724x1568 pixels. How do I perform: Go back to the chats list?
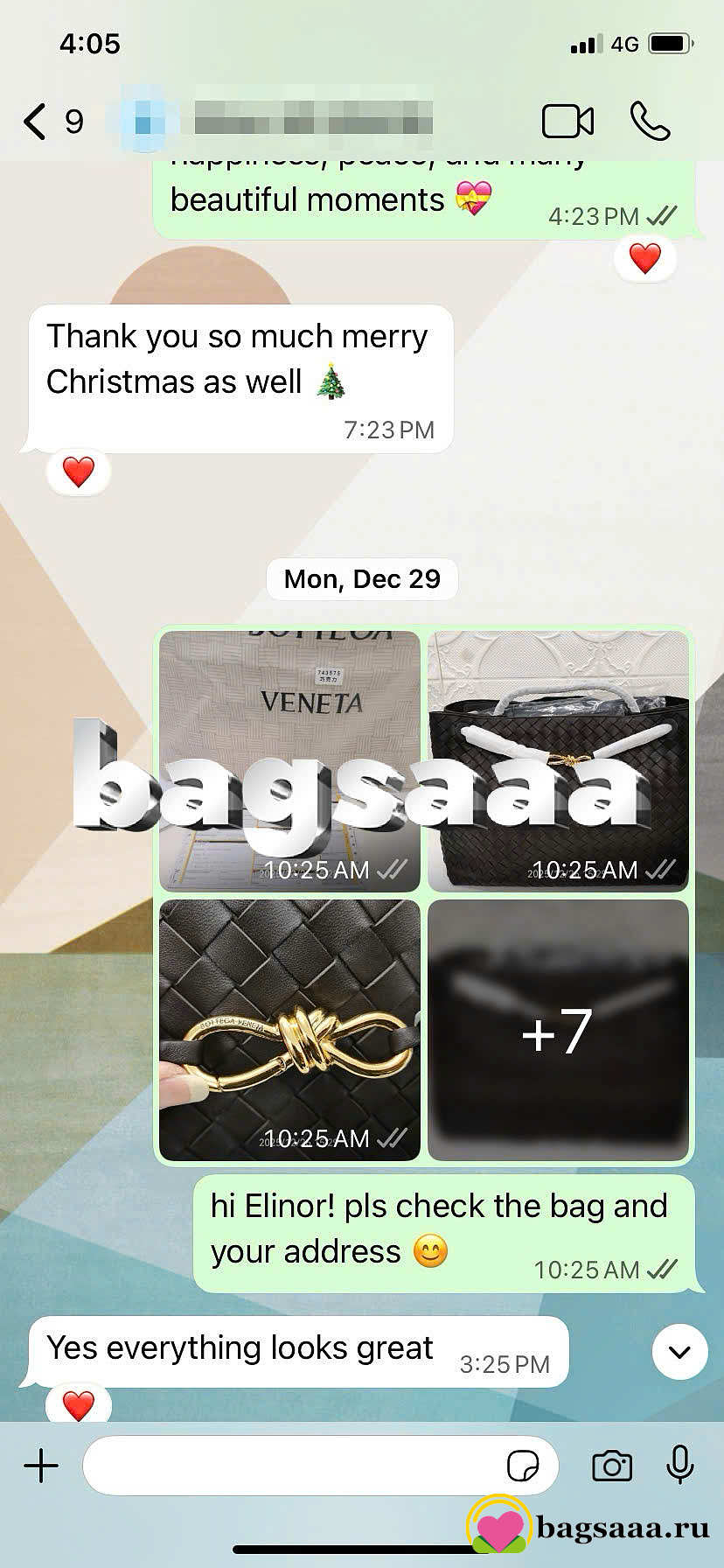[x=35, y=122]
